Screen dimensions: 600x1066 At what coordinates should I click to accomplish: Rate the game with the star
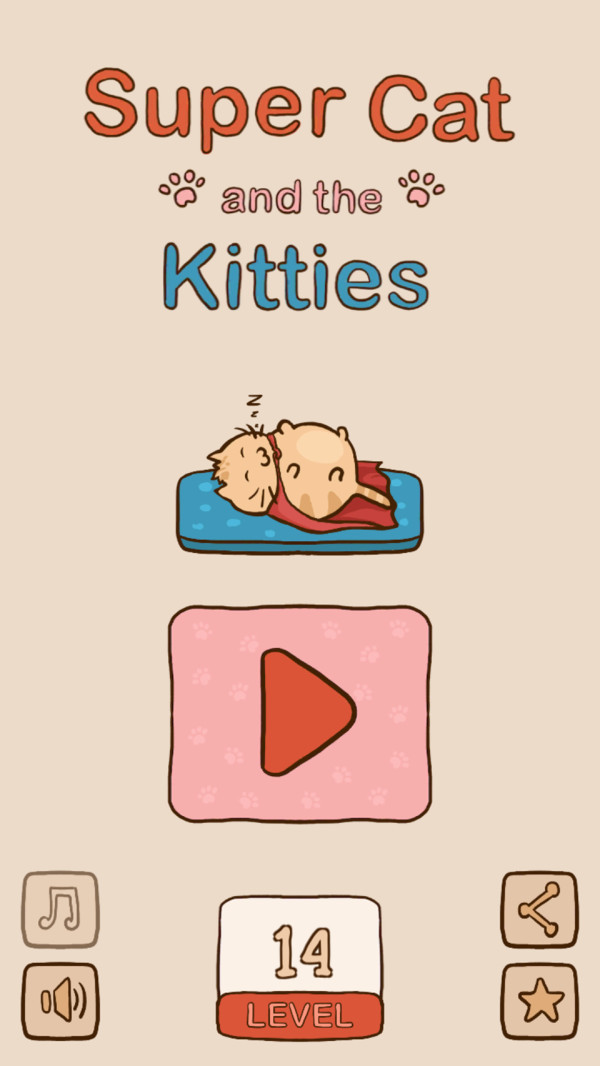pos(539,1001)
